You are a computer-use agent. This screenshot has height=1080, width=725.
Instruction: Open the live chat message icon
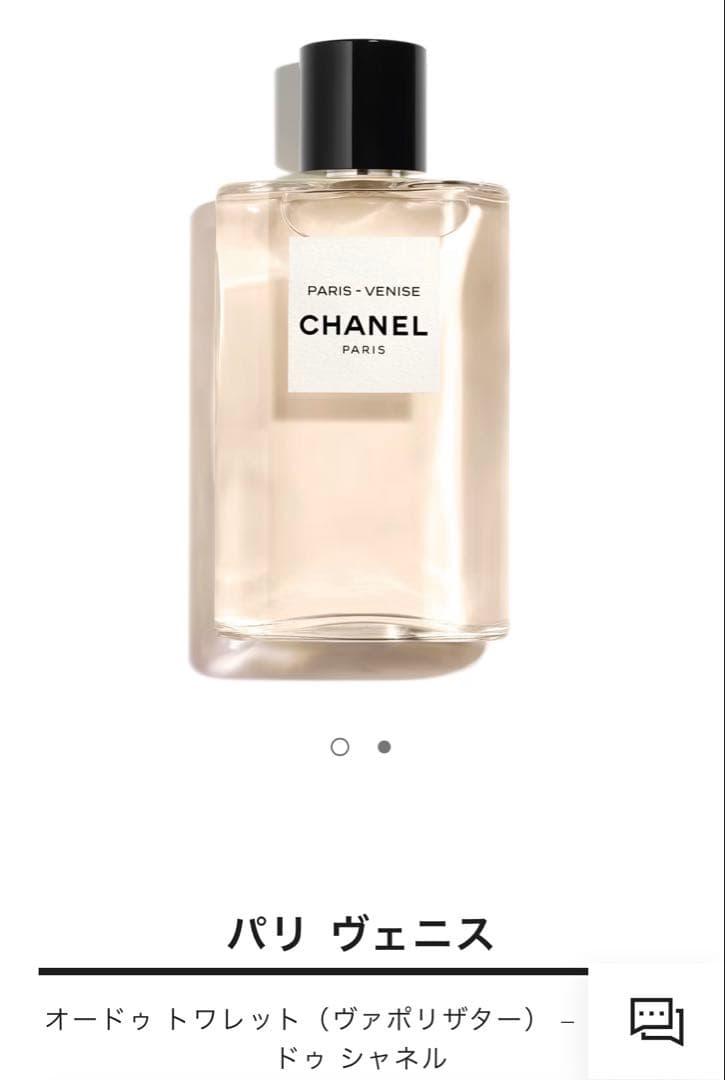656,1022
